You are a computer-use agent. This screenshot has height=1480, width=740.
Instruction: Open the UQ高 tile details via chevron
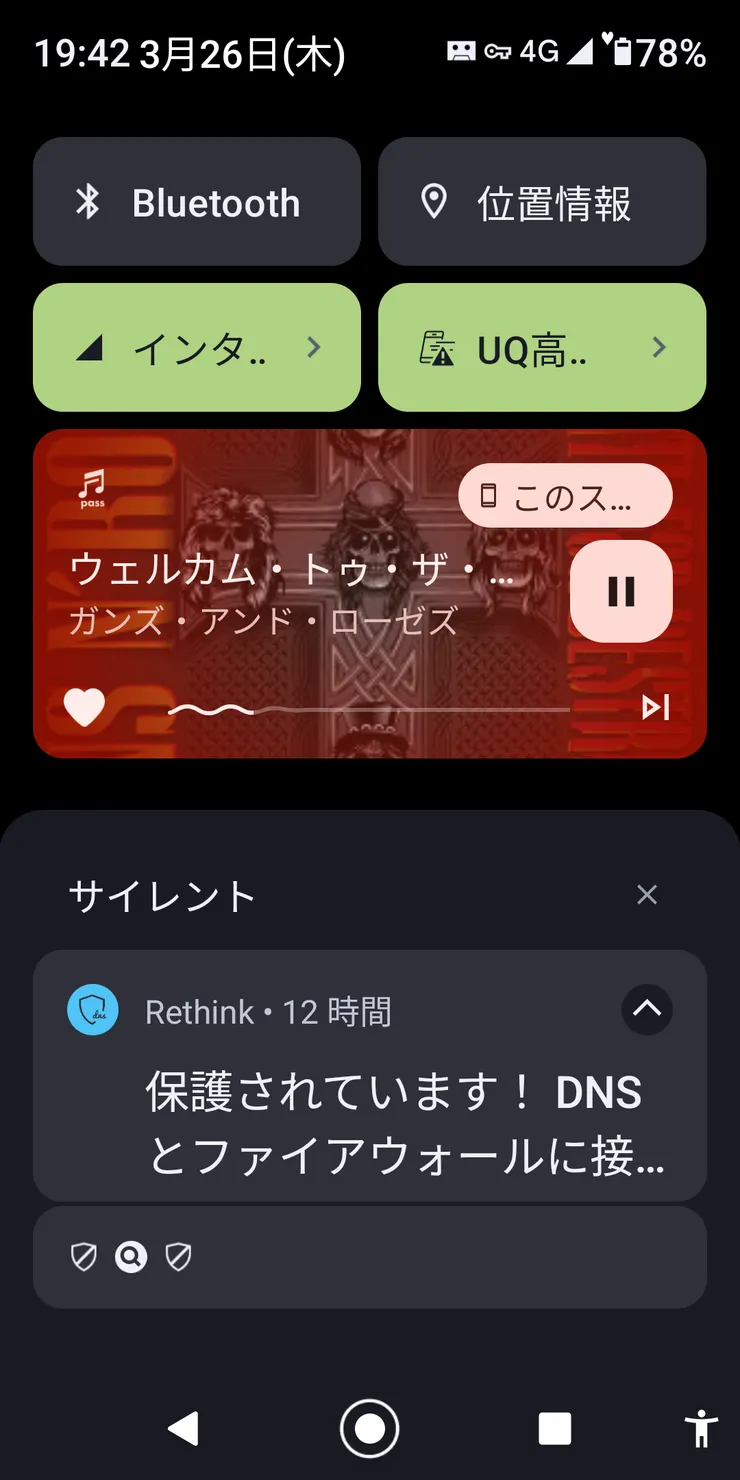pos(658,347)
